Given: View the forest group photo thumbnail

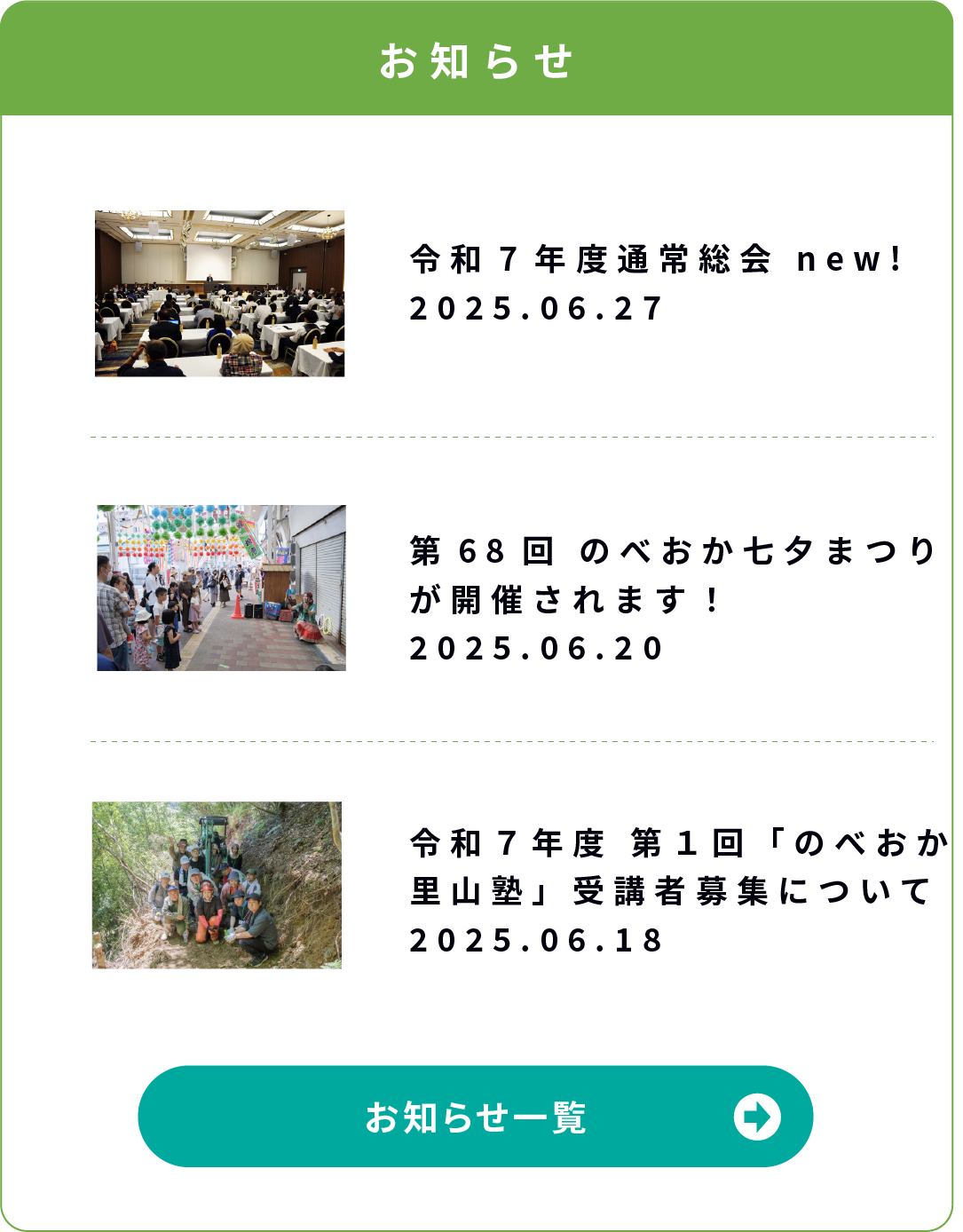Looking at the screenshot, I should (x=217, y=885).
